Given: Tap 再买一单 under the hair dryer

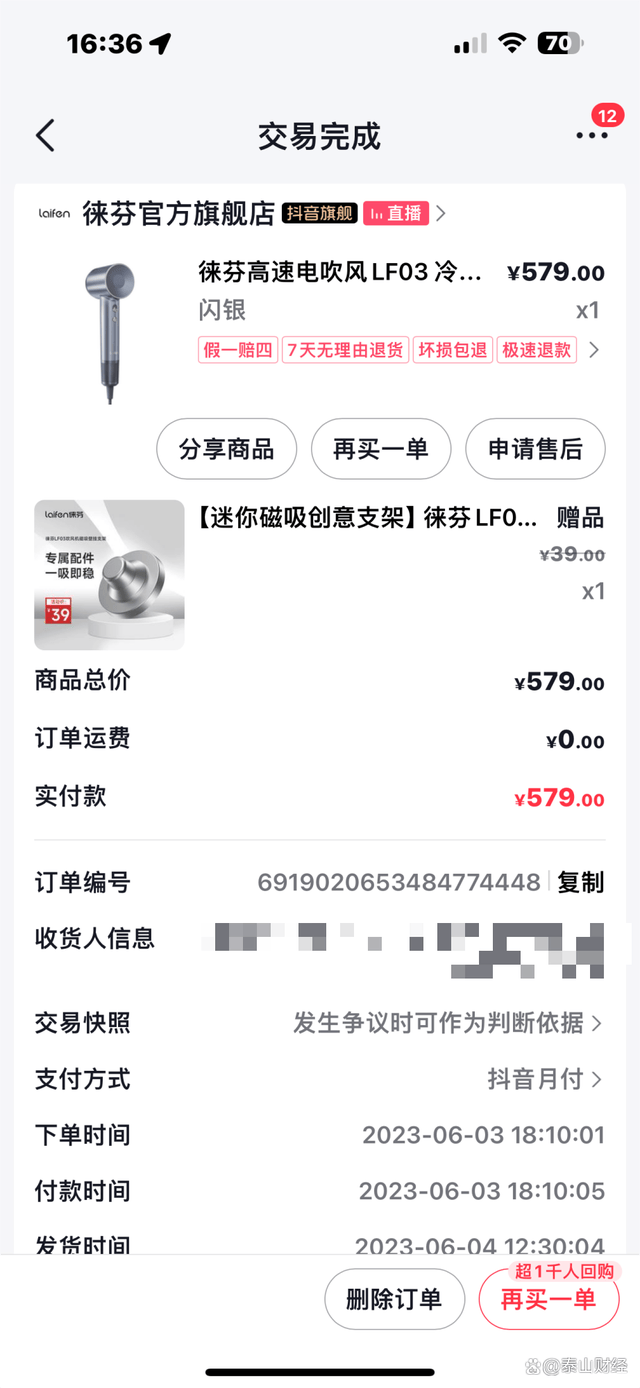Looking at the screenshot, I should tap(381, 449).
